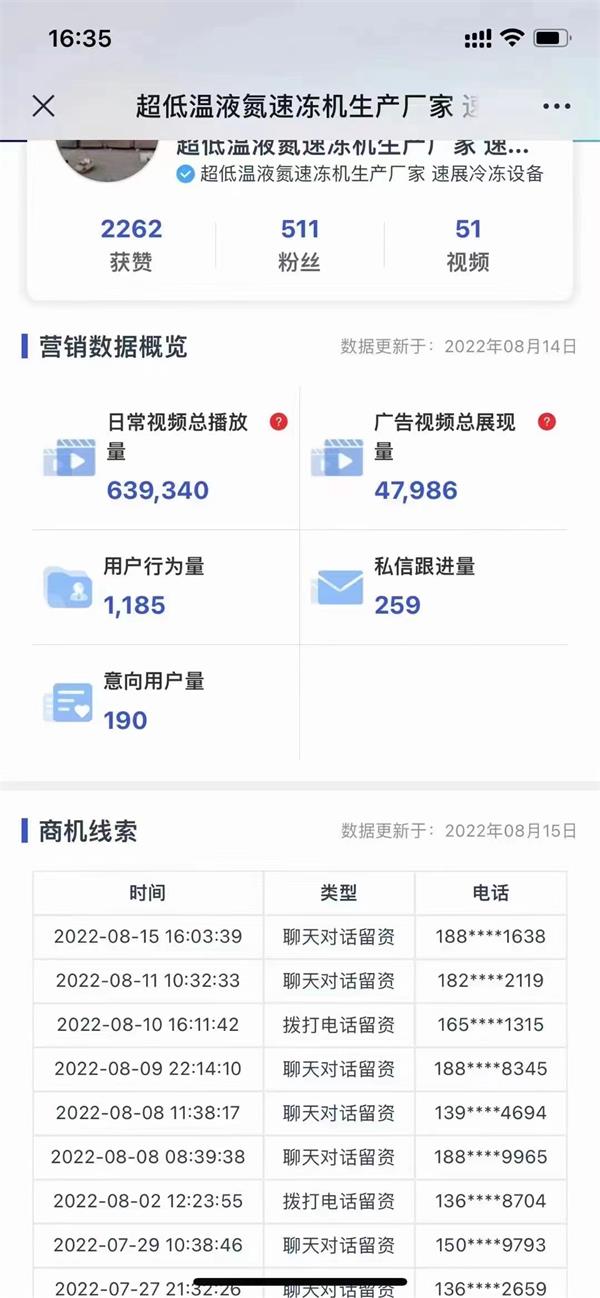Viewport: 600px width, 1298px height.
Task: Tap the help icon beside 广告视频总展现量
Action: click(x=547, y=422)
